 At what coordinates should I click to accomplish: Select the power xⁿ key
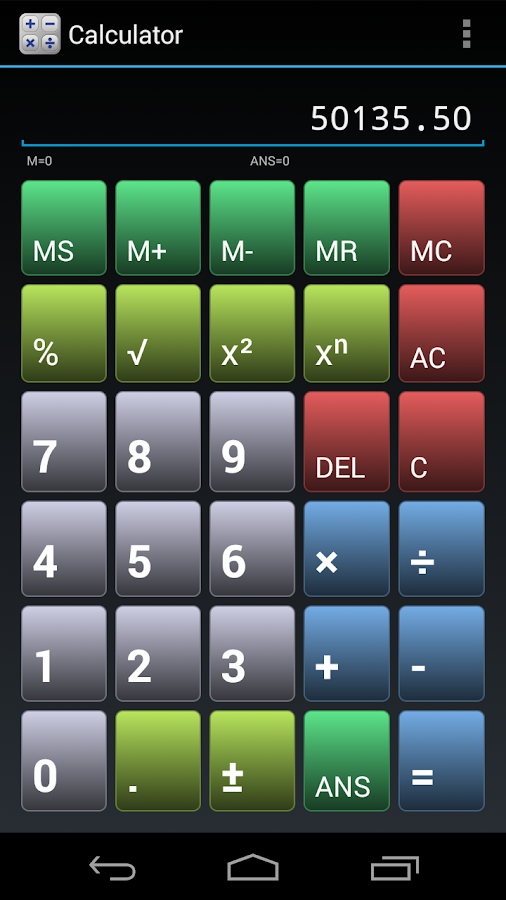point(347,333)
